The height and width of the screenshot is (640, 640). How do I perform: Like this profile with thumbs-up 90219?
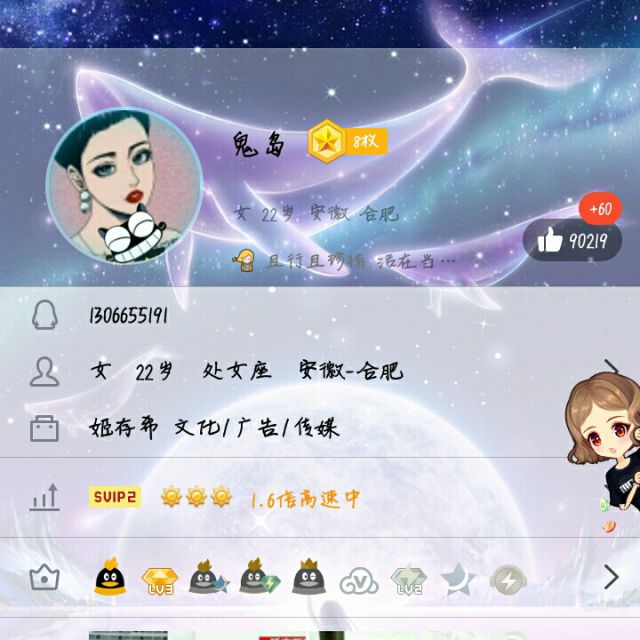tap(572, 240)
